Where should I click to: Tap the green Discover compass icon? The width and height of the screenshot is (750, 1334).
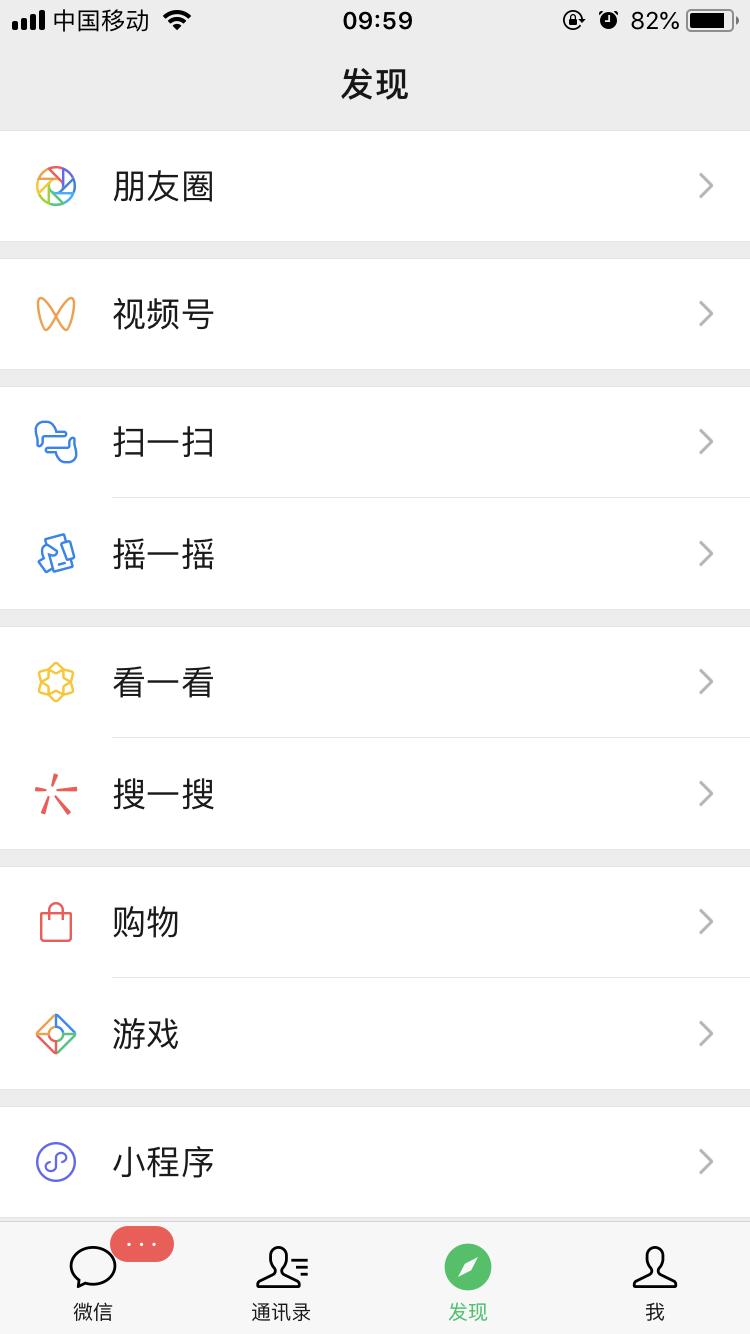(x=468, y=1265)
